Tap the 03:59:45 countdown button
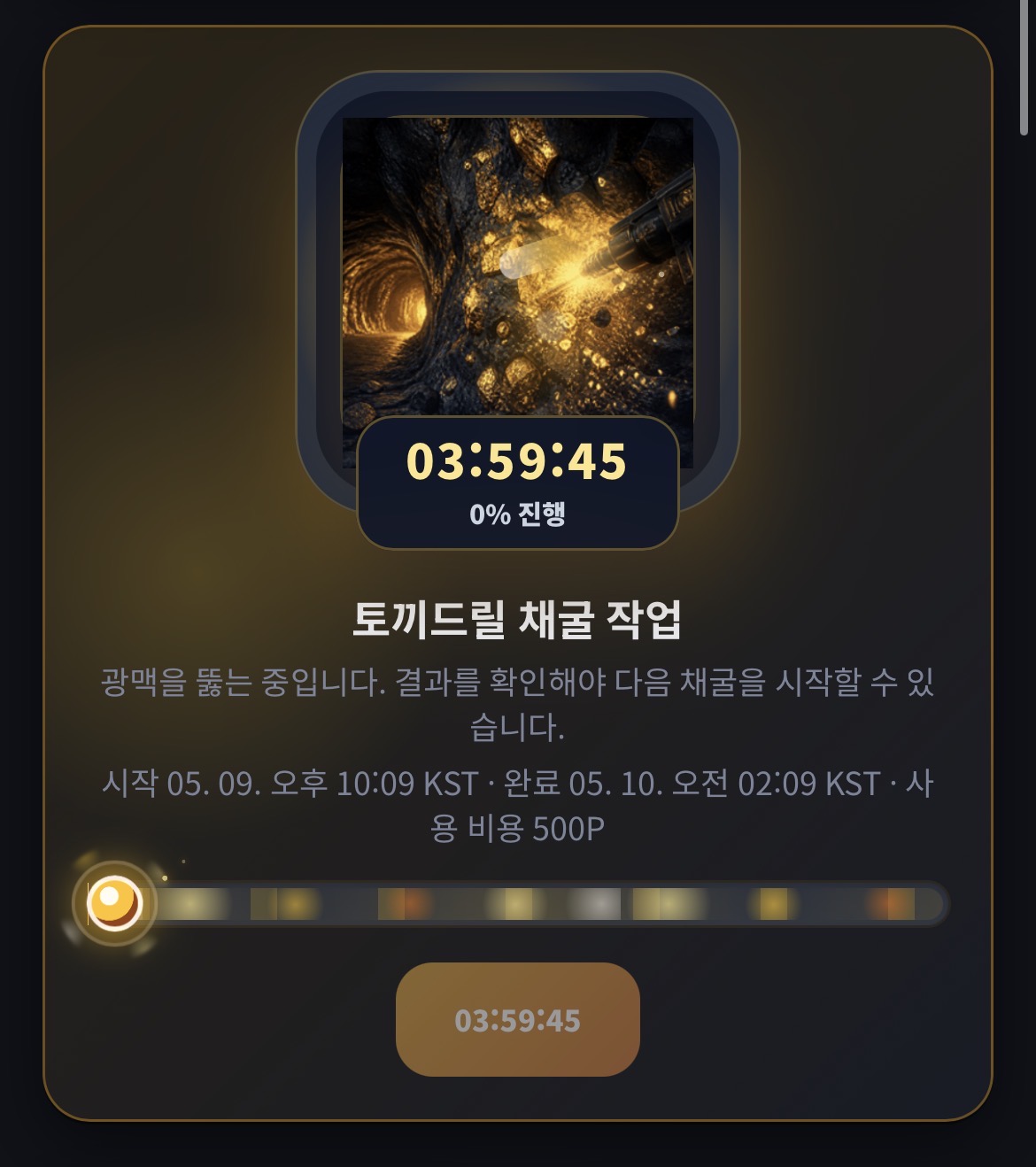The height and width of the screenshot is (1167, 1036). 517,1019
